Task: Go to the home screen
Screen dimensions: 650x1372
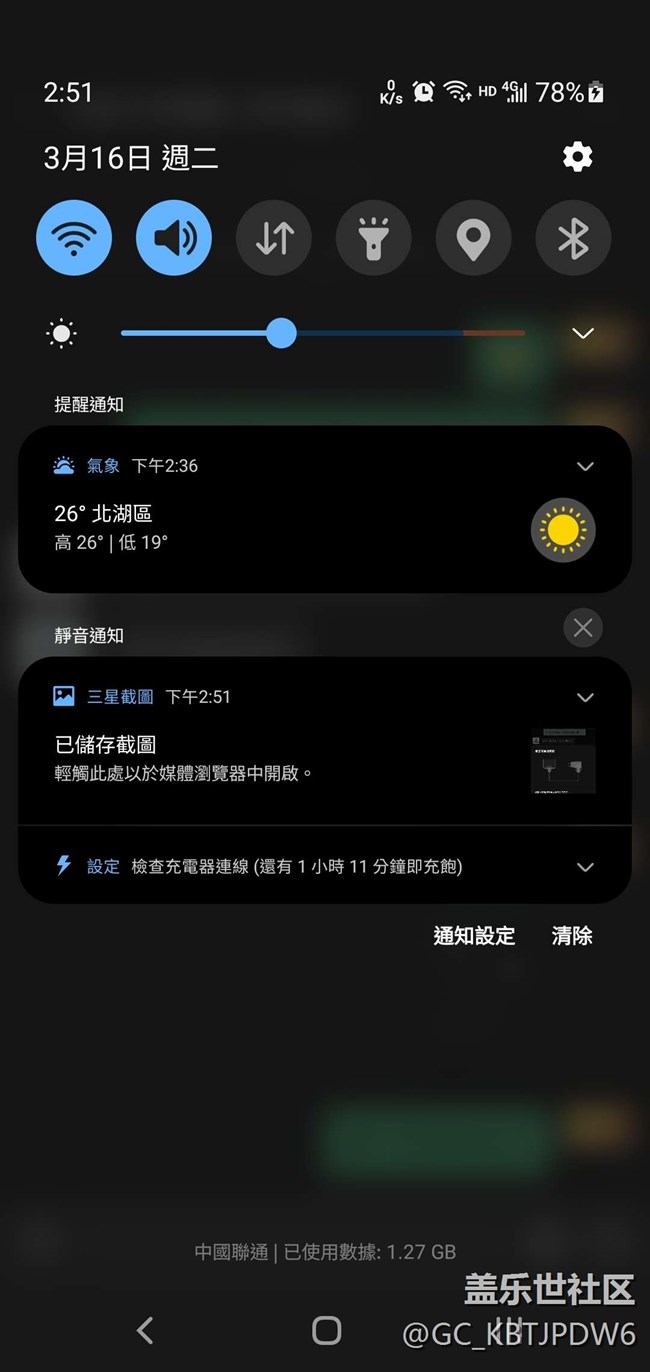Action: [326, 1330]
